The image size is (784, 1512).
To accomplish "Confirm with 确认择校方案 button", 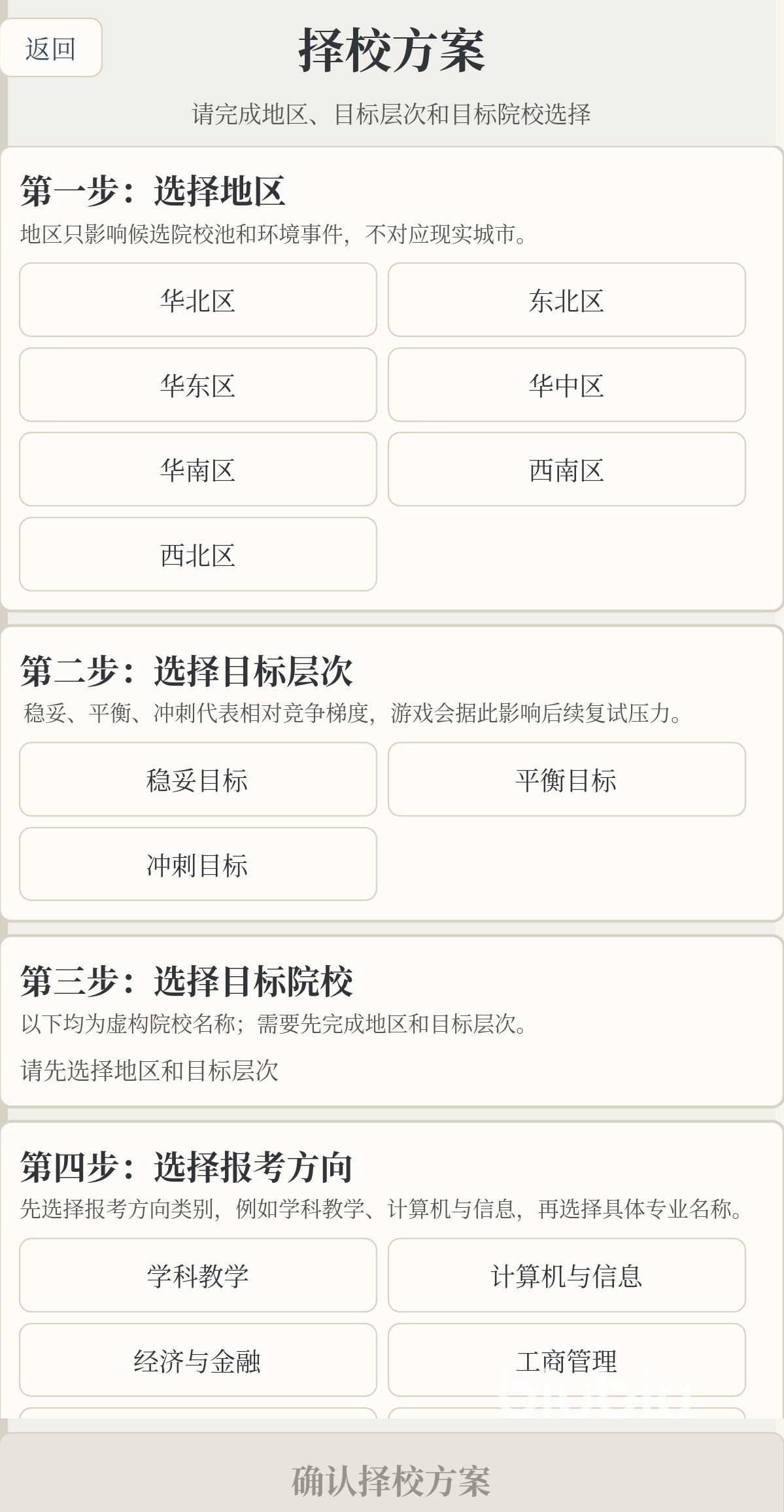I will pos(392,1481).
